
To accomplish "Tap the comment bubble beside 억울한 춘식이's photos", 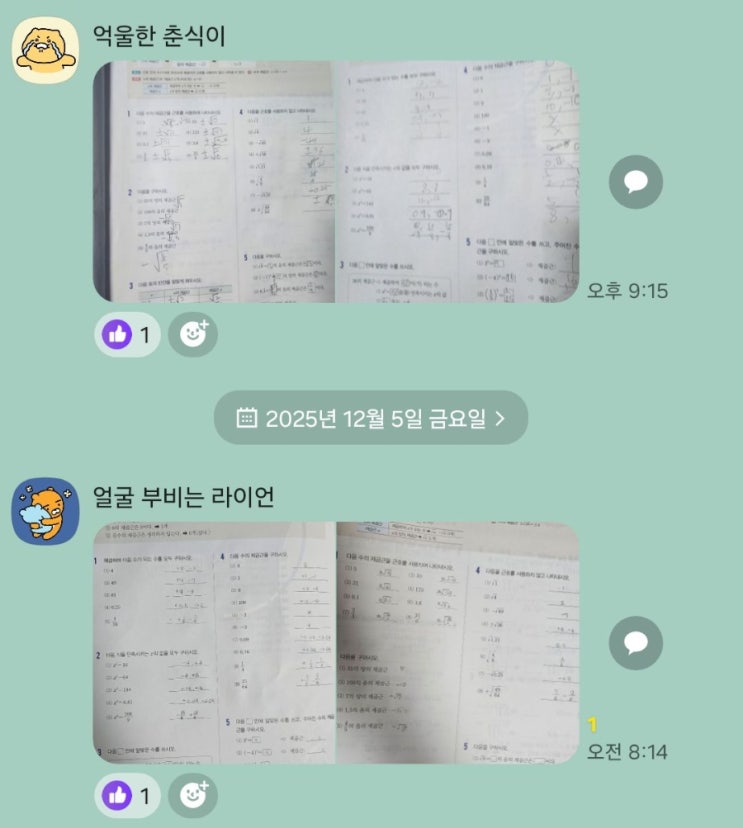I will pos(636,182).
